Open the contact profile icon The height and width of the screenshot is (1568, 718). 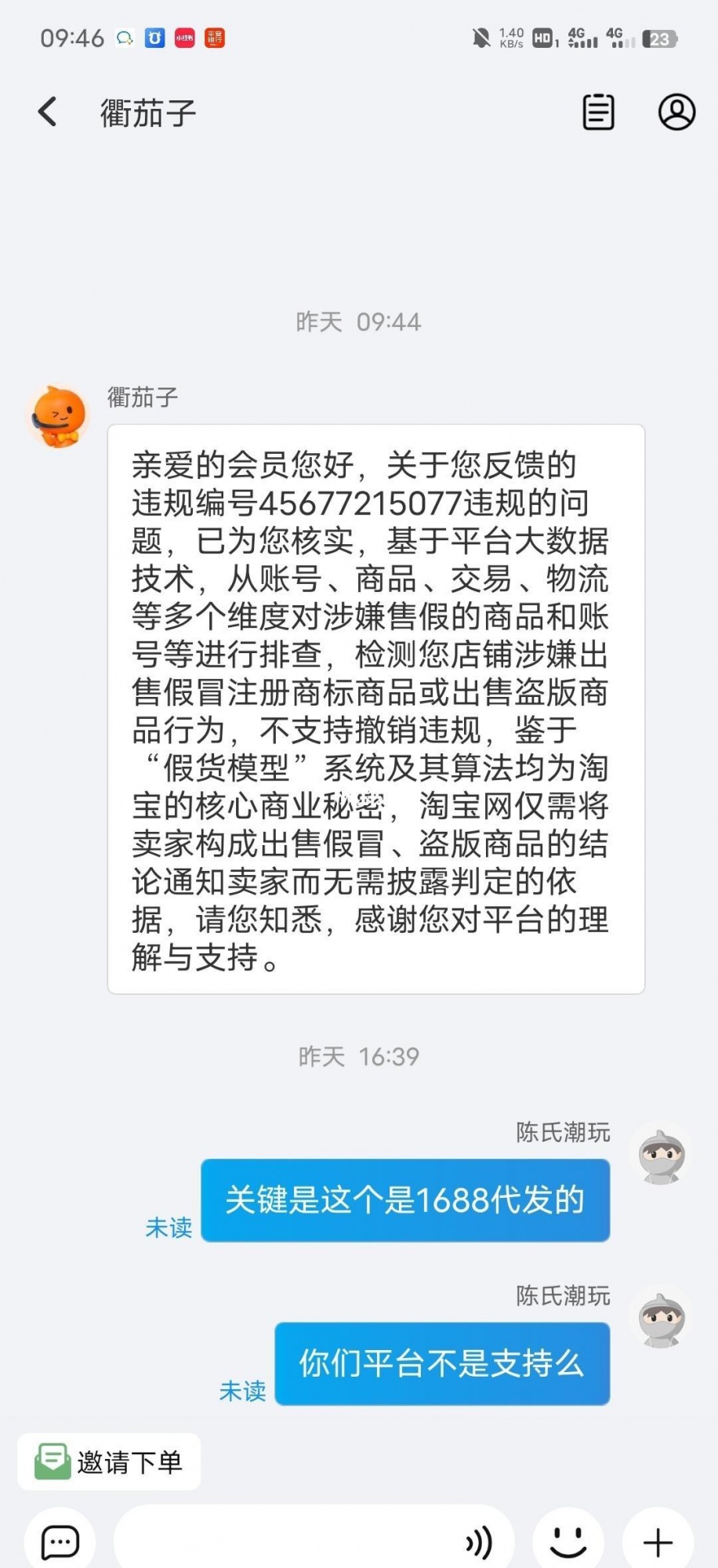(x=676, y=112)
